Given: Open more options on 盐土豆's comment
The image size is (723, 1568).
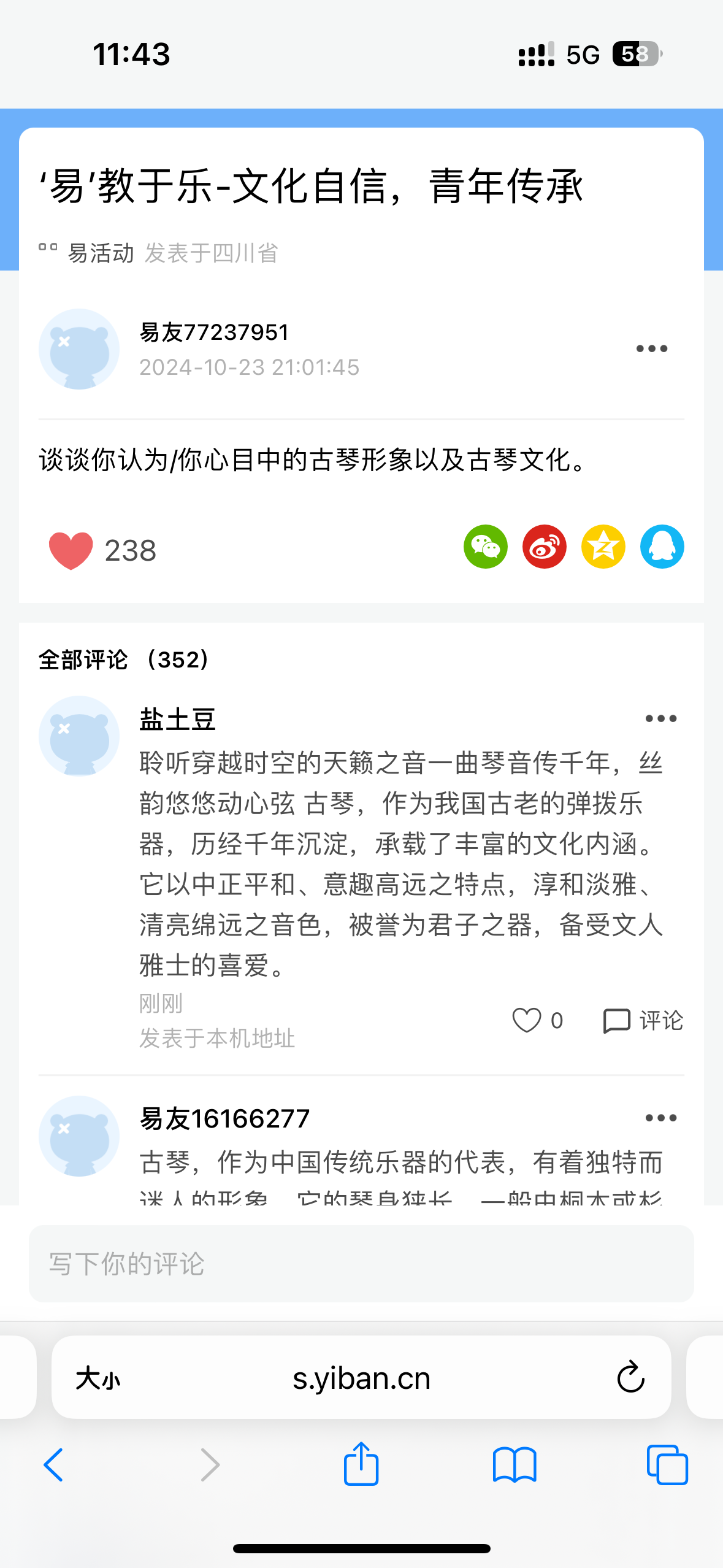Looking at the screenshot, I should tap(660, 718).
